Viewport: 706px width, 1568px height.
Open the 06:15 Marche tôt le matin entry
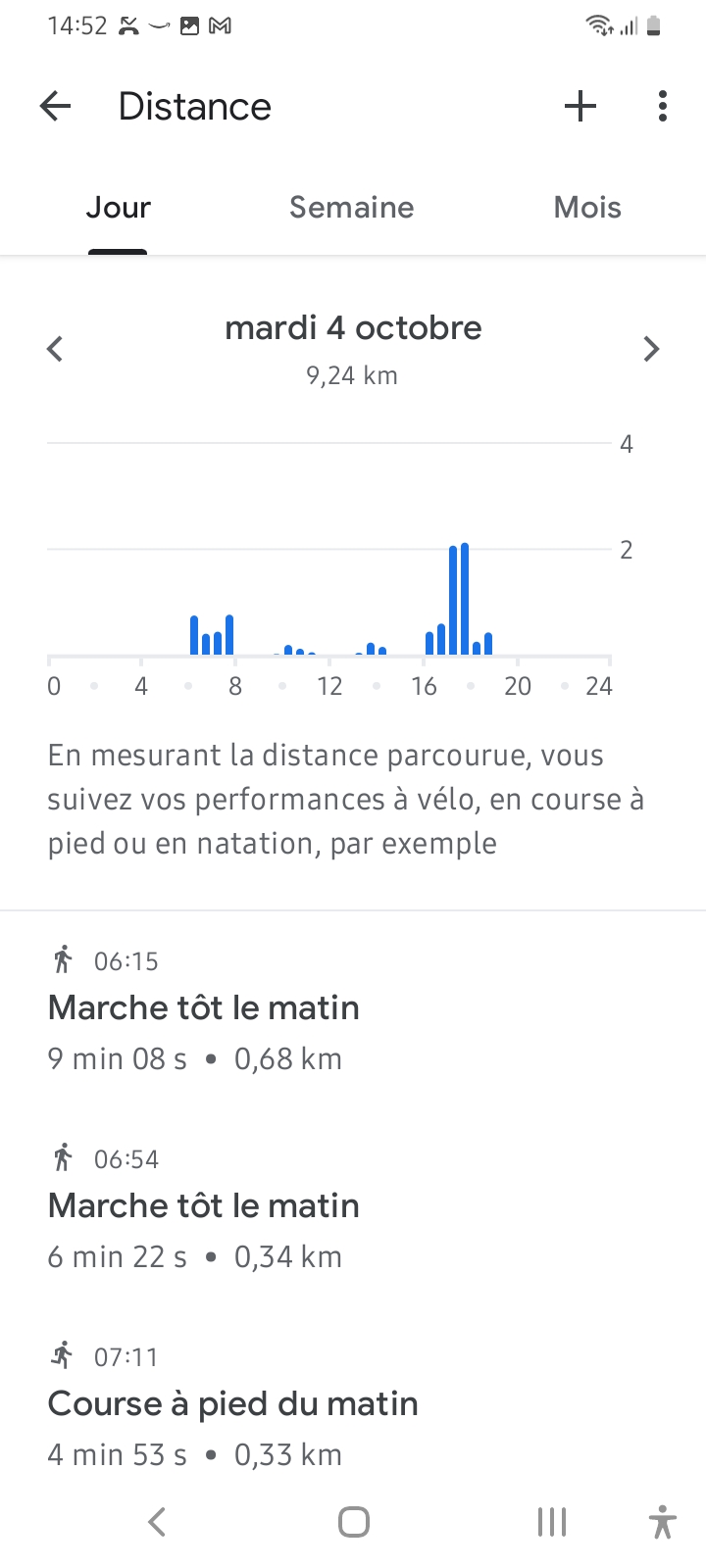[353, 1010]
